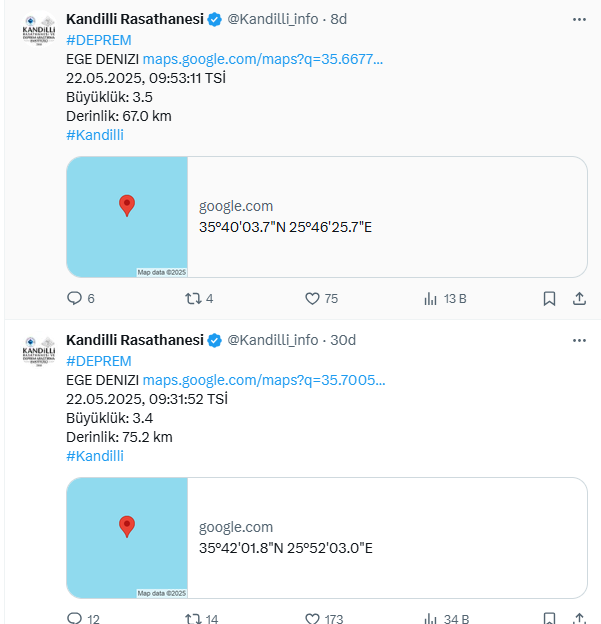This screenshot has width=601, height=624.
Task: Bookmark the Büyüklük 3.4 earthquake tweet
Action: coord(549,619)
